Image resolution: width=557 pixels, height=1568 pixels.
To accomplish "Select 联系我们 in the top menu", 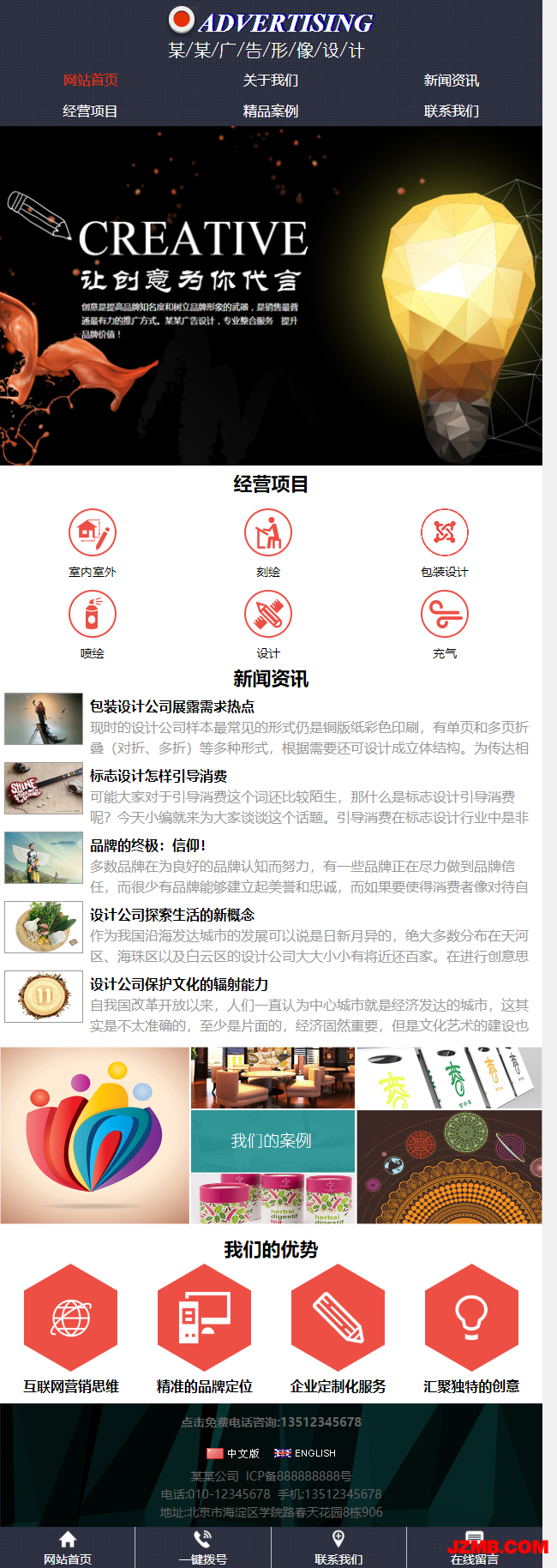I will coord(451,111).
